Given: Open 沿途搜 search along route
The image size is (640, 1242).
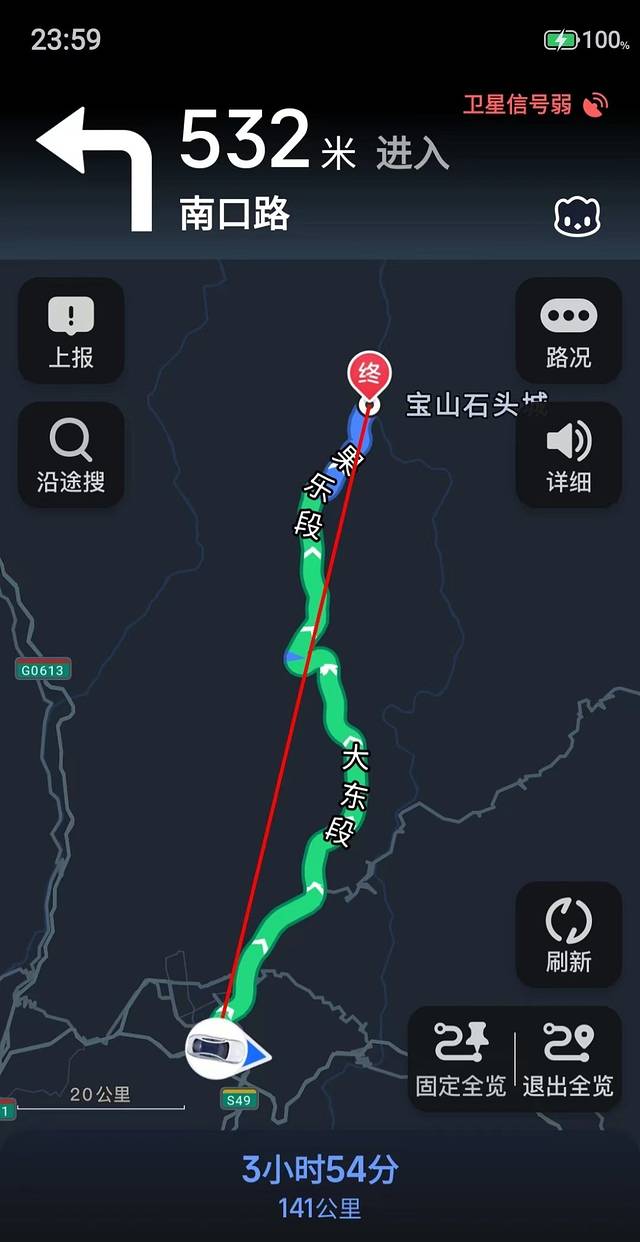Looking at the screenshot, I should (x=71, y=455).
